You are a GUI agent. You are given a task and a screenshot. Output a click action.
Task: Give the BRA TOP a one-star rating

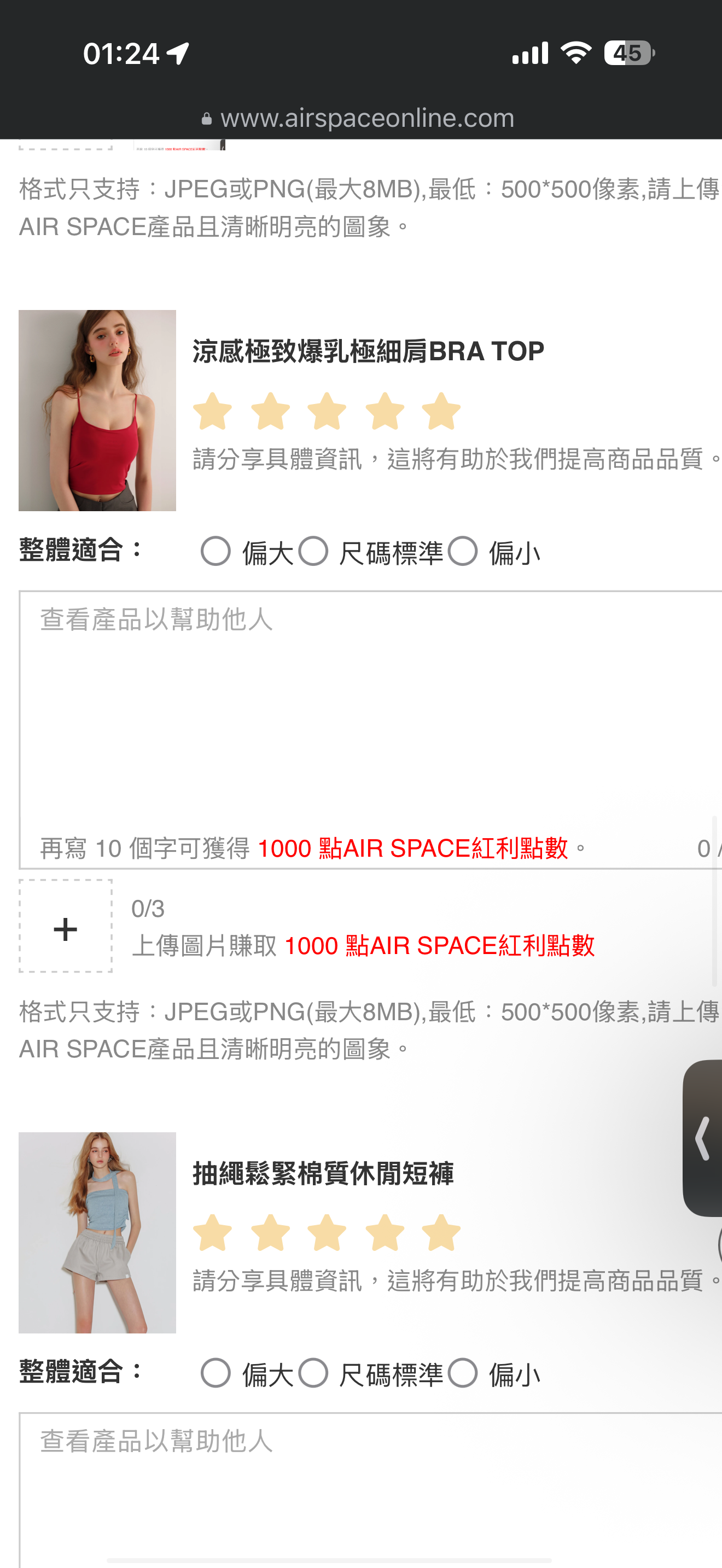(x=212, y=412)
